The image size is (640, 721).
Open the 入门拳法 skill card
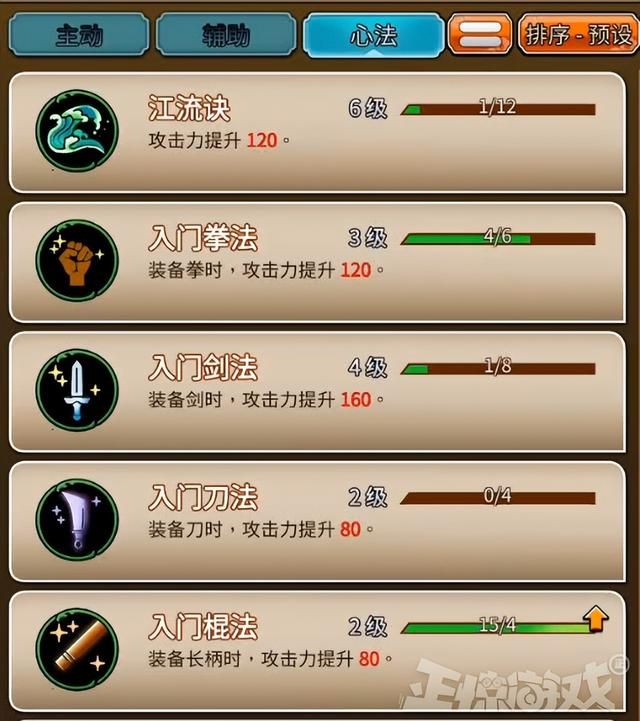[320, 261]
